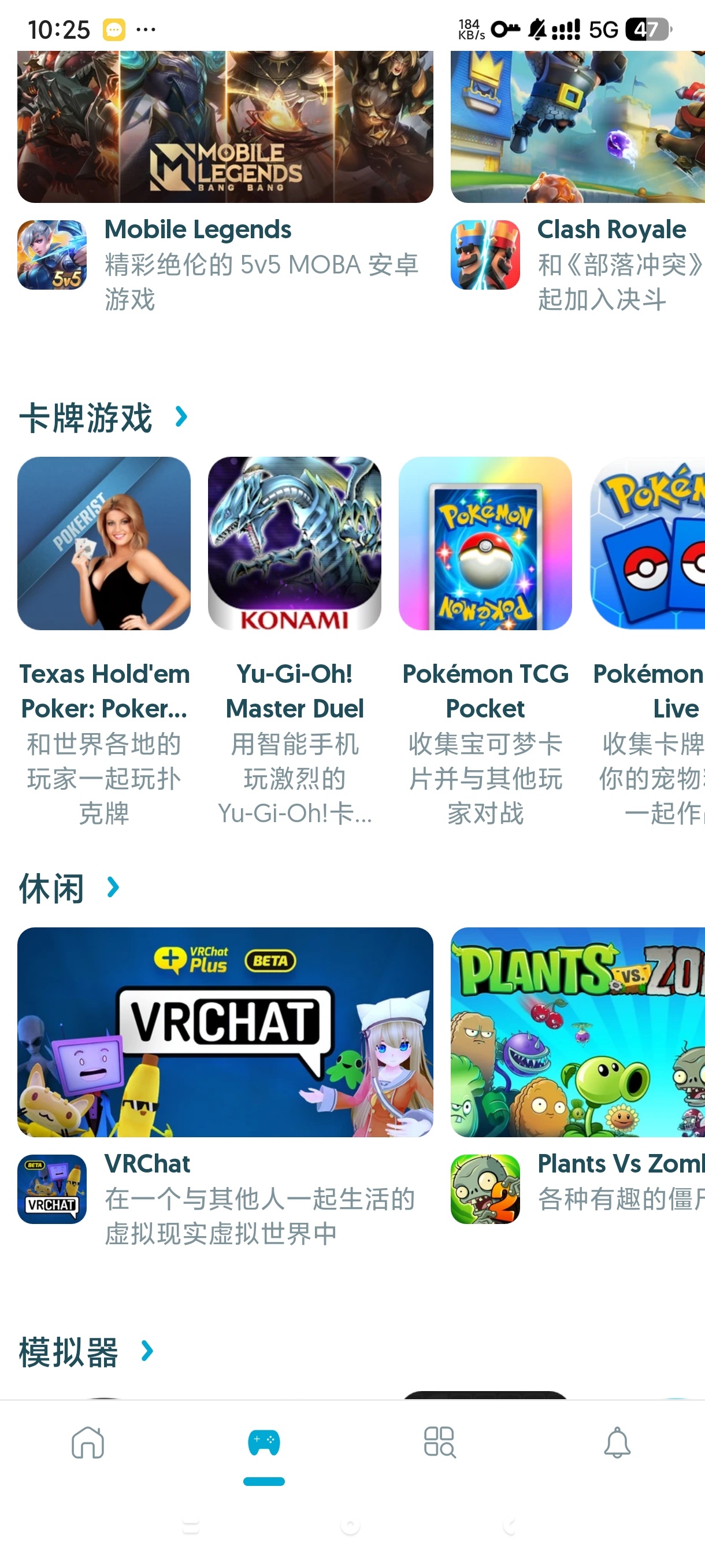This screenshot has width=705, height=1568.
Task: Open the Pokémon TCG Live app
Action: (x=648, y=543)
